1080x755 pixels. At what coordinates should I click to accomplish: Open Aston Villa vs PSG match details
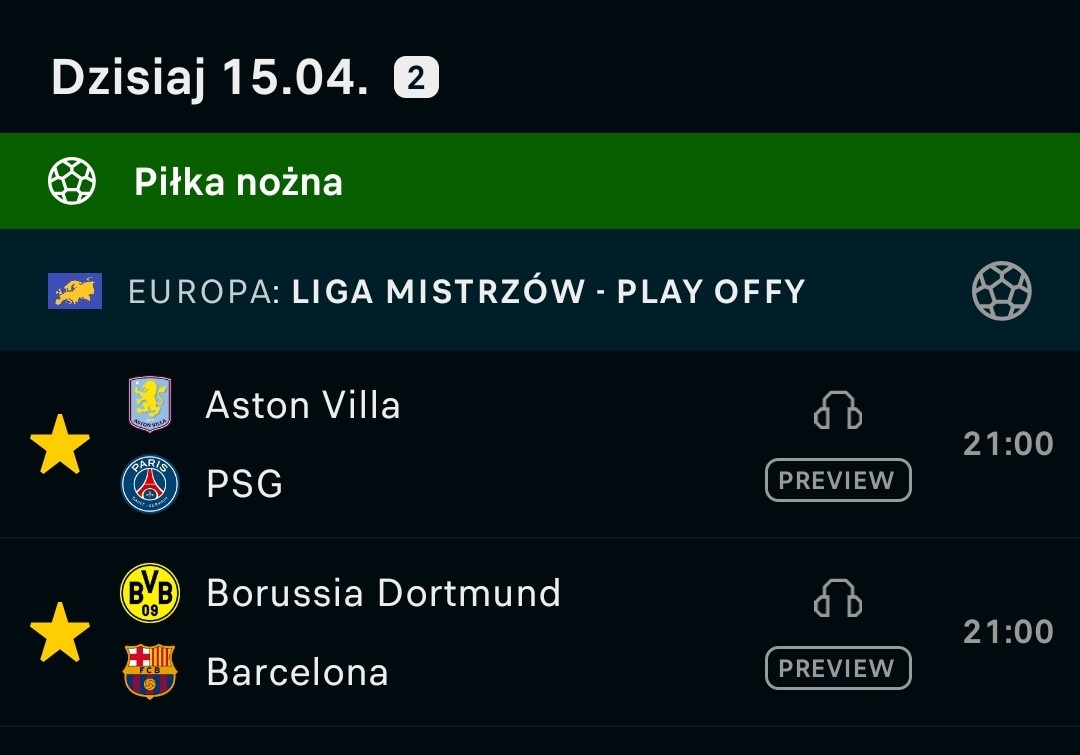[450, 445]
